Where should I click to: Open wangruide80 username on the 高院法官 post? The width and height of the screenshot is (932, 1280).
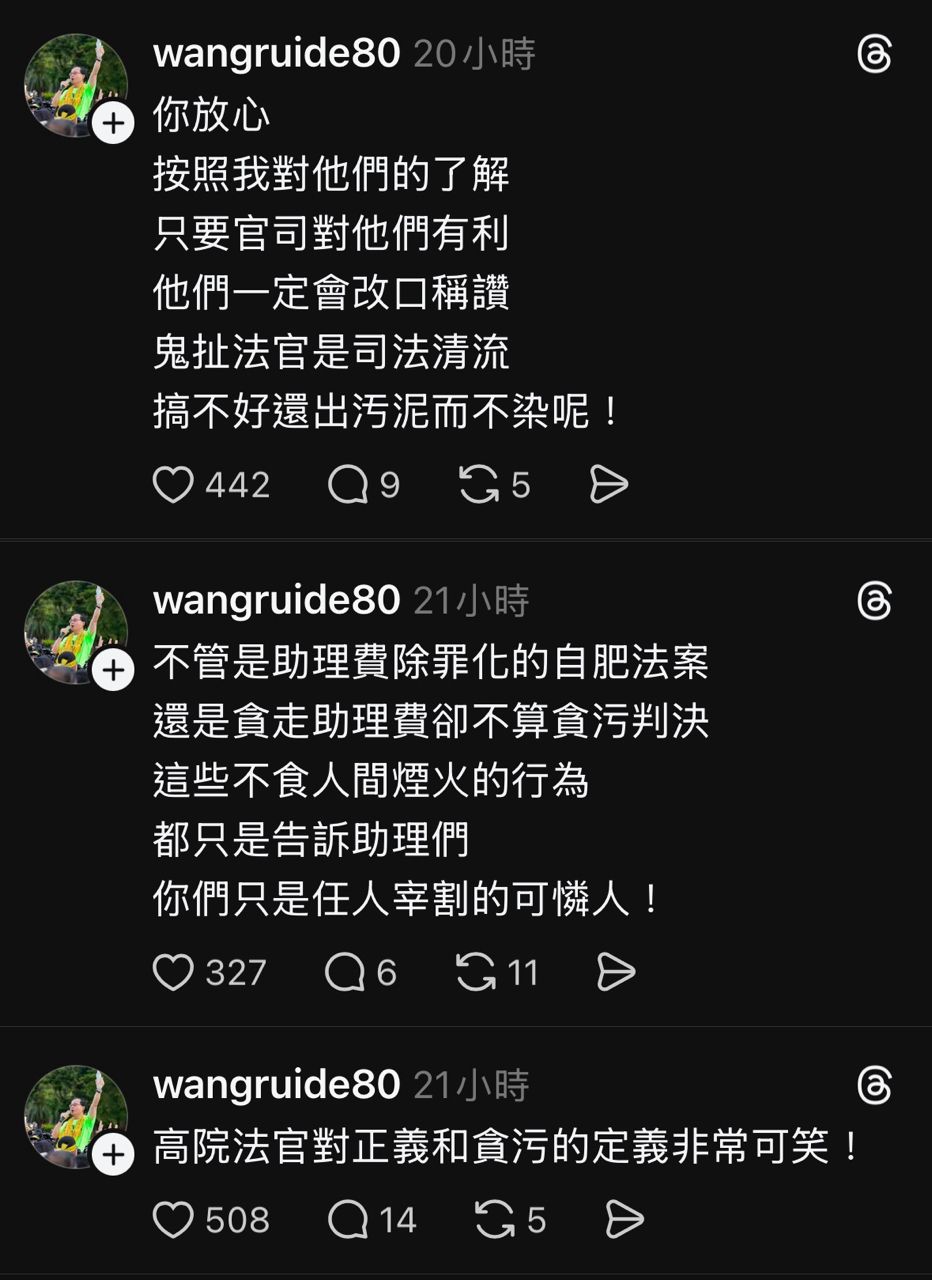click(276, 1086)
